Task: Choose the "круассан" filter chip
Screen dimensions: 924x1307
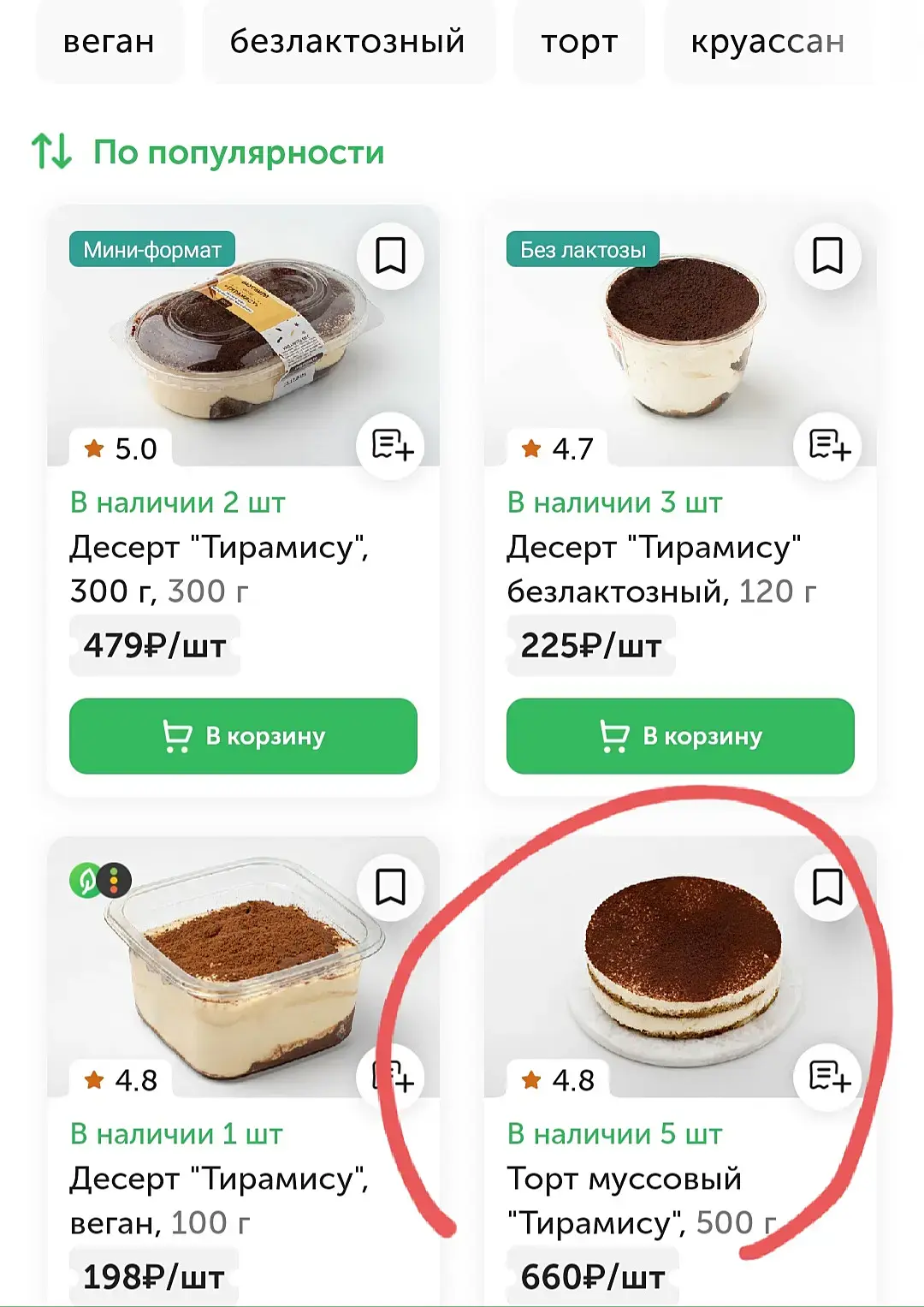Action: click(767, 41)
